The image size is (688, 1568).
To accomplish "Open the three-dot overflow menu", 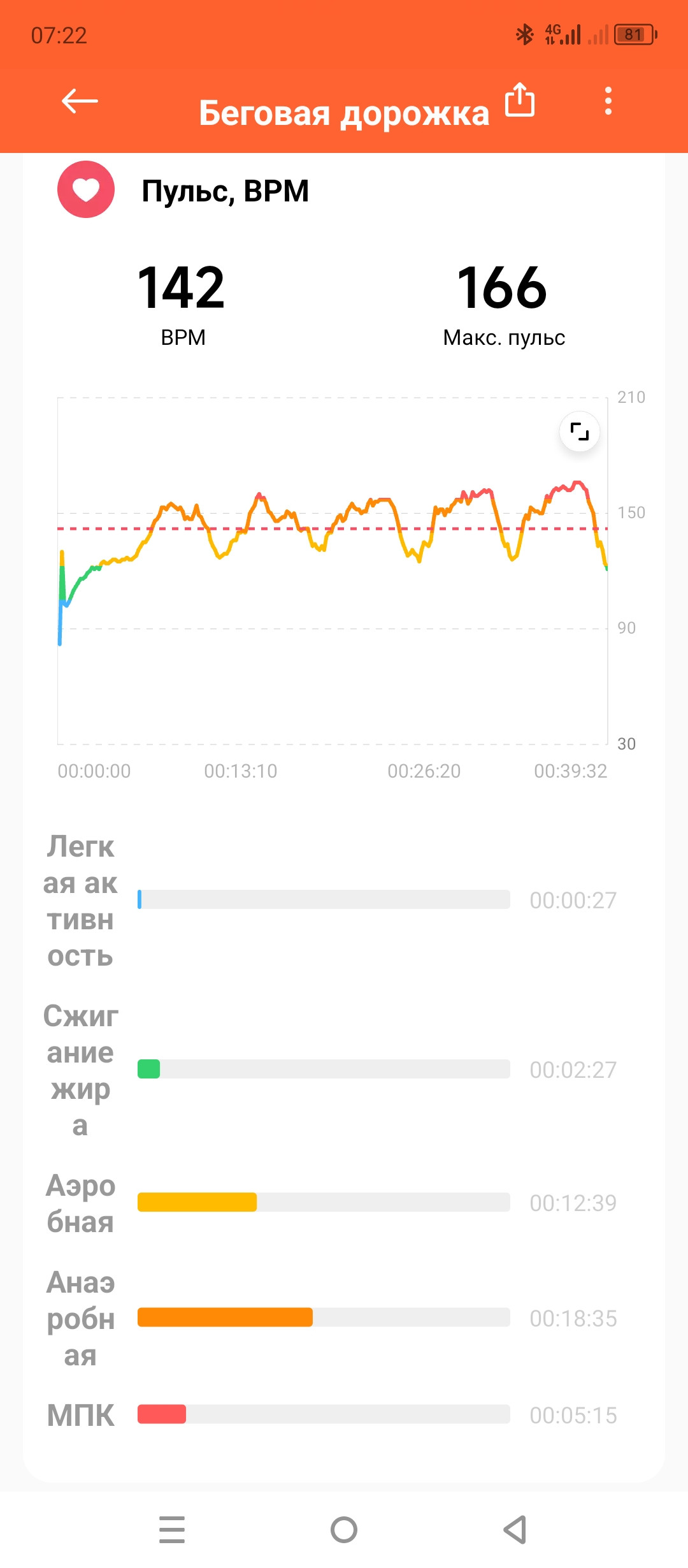I will 608,101.
